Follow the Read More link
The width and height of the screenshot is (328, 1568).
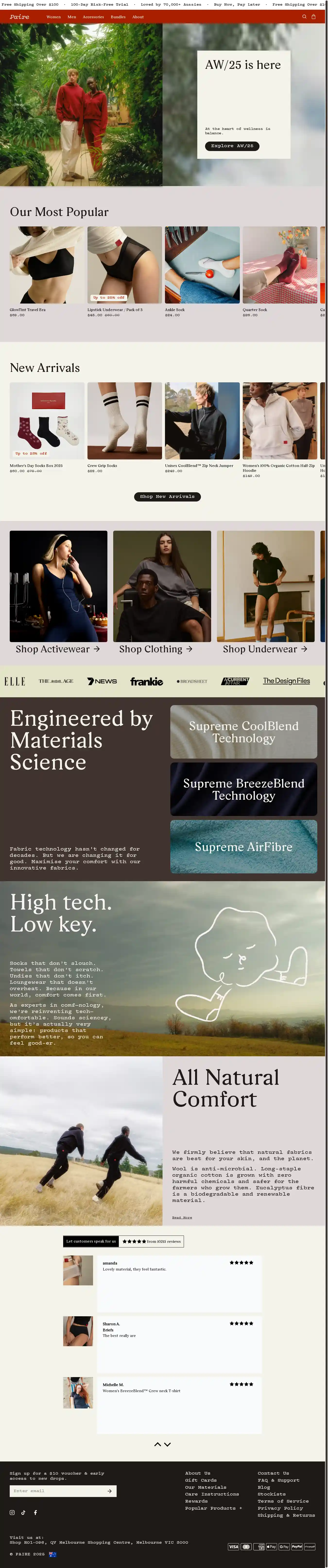tap(182, 1217)
